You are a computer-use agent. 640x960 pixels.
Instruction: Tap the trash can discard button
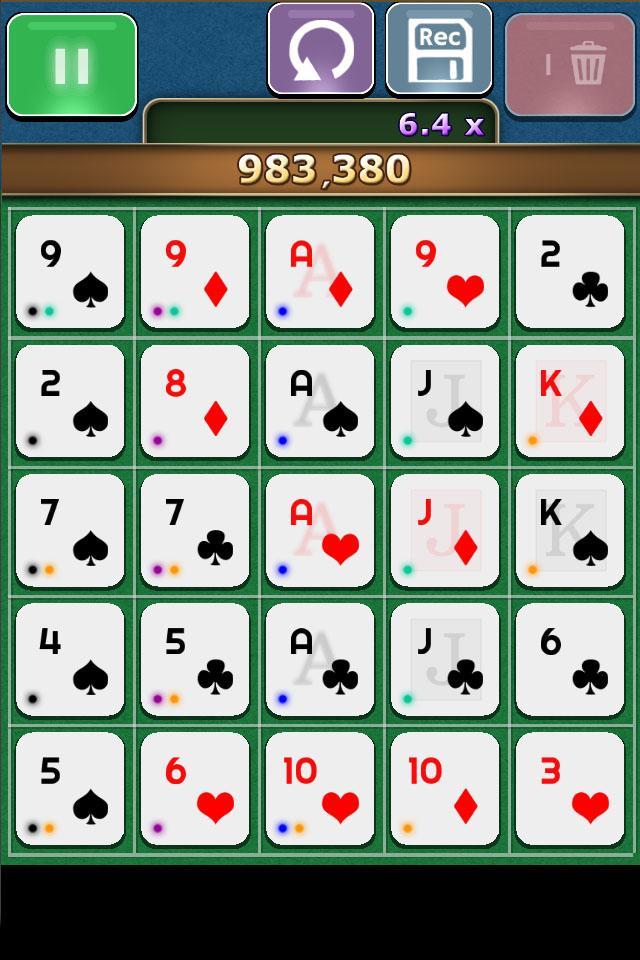pyautogui.click(x=571, y=65)
